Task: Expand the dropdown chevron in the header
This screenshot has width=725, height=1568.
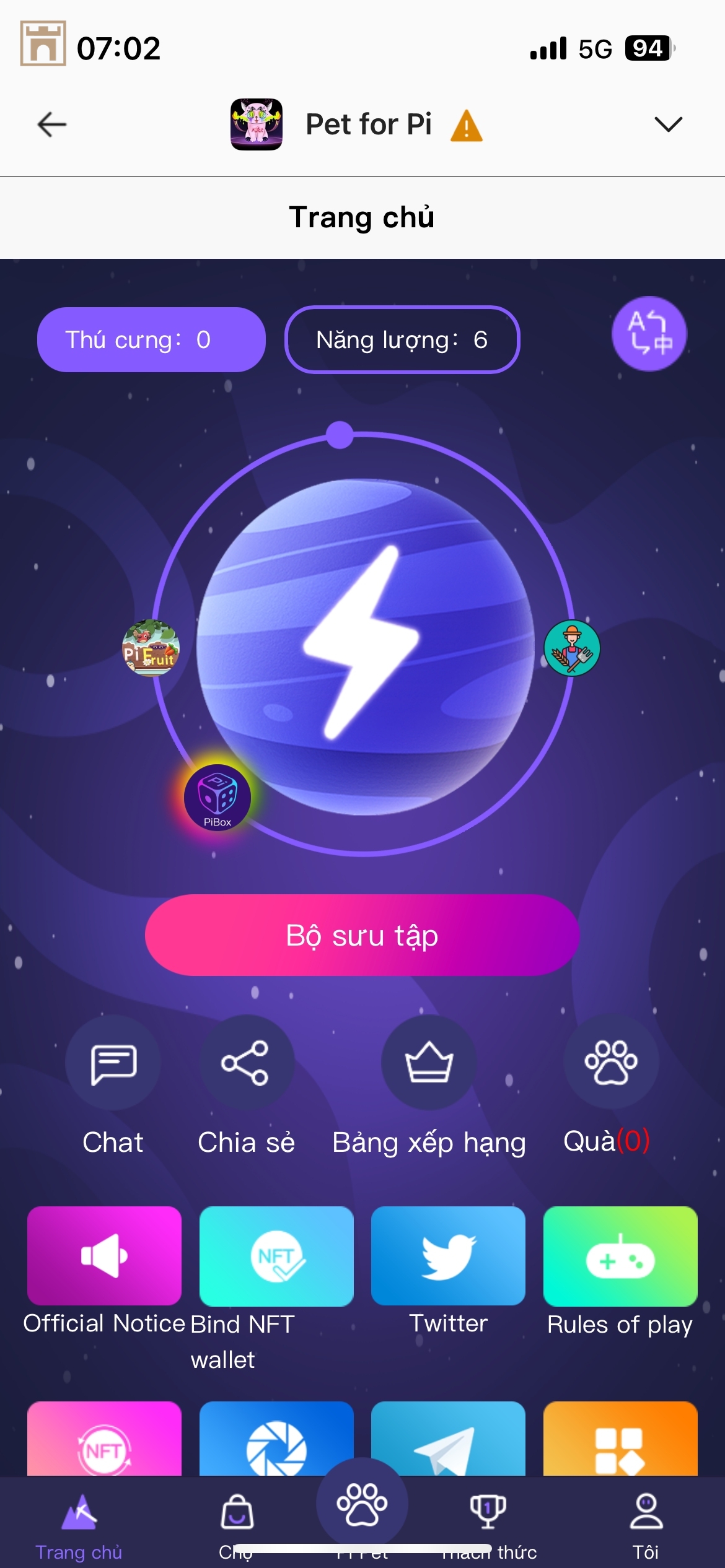Action: pyautogui.click(x=668, y=124)
